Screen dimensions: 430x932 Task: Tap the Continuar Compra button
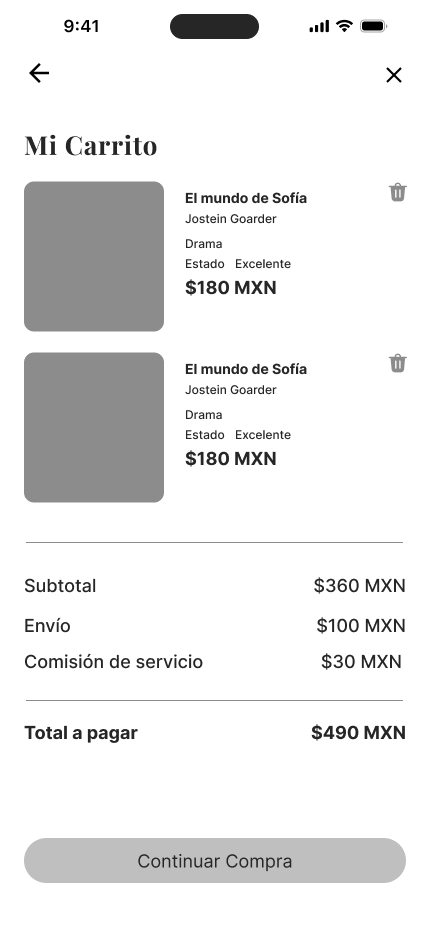click(x=215, y=861)
